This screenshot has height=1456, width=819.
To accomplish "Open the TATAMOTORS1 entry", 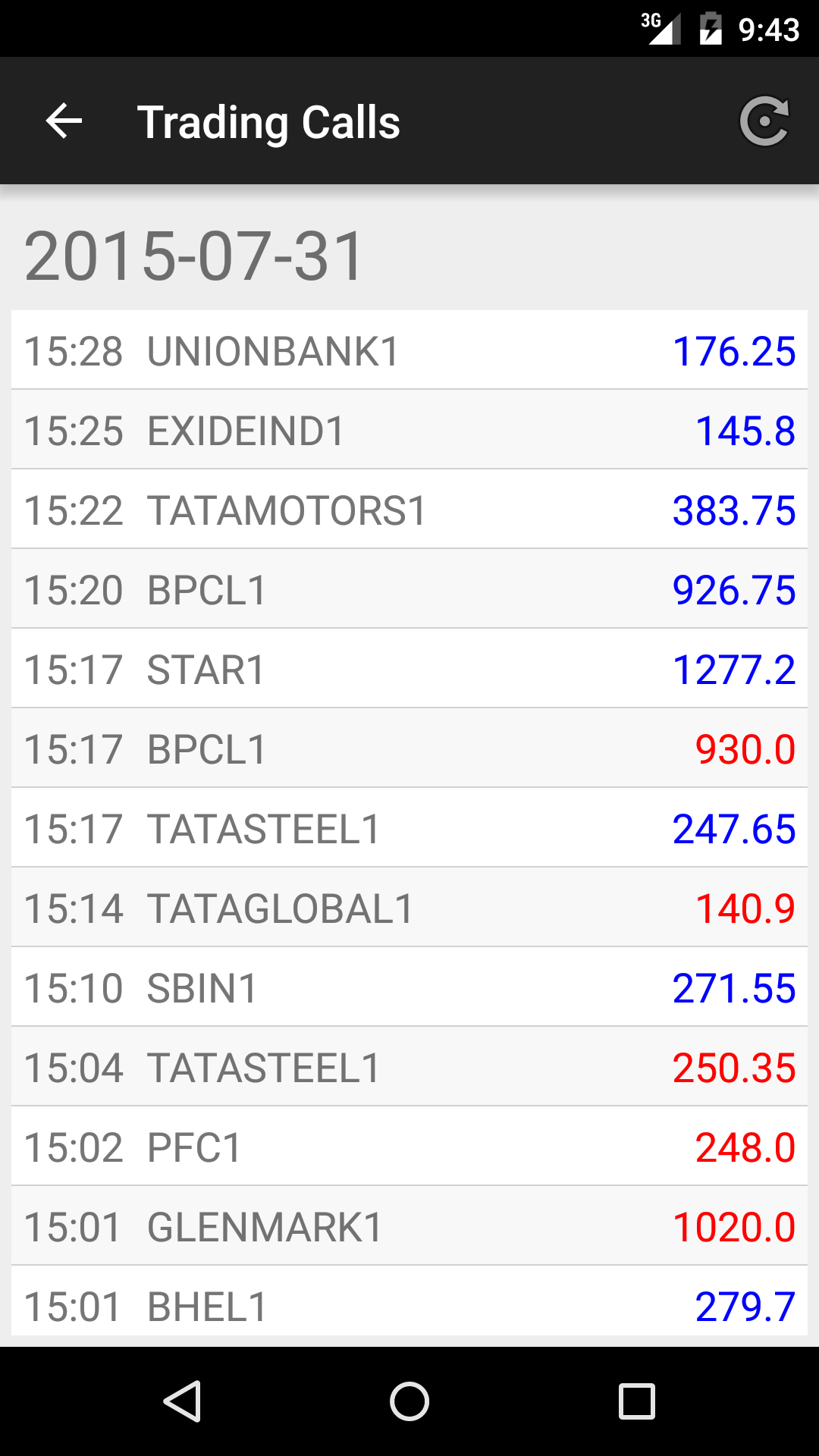I will click(x=409, y=510).
